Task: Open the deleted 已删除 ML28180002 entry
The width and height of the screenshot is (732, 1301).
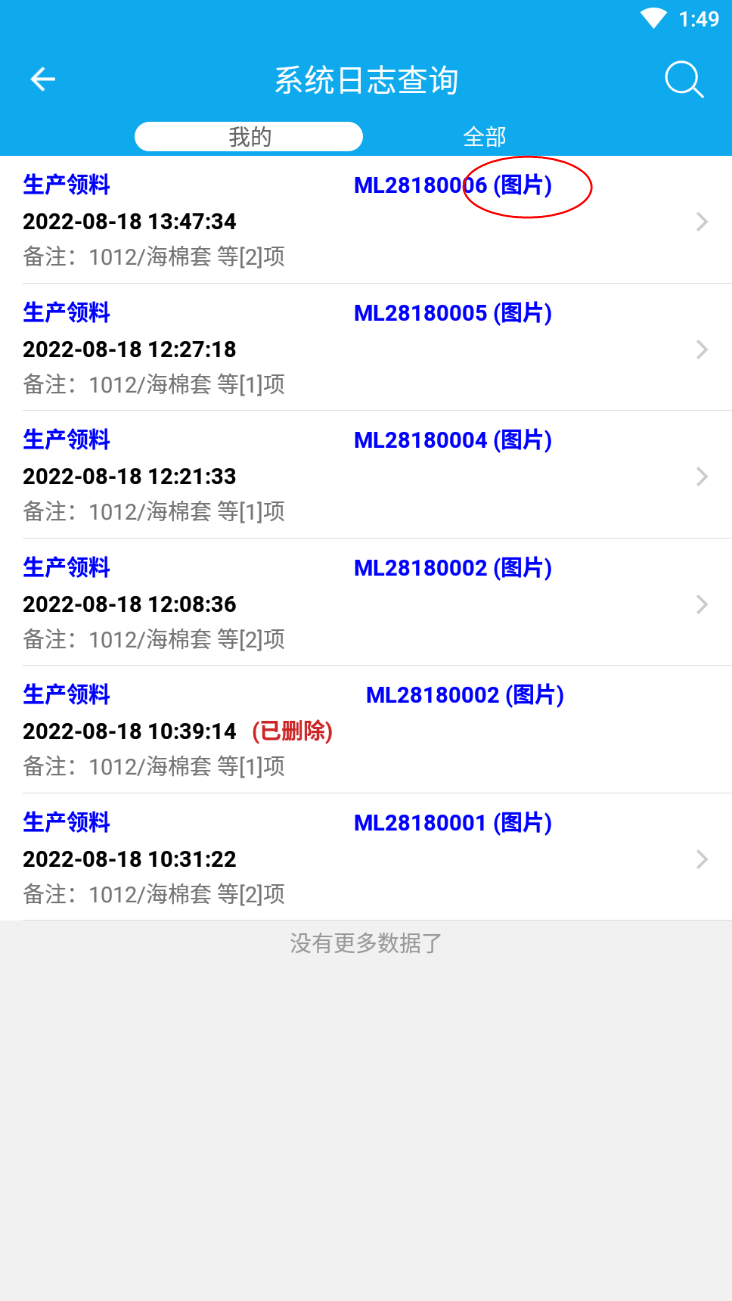Action: 366,730
